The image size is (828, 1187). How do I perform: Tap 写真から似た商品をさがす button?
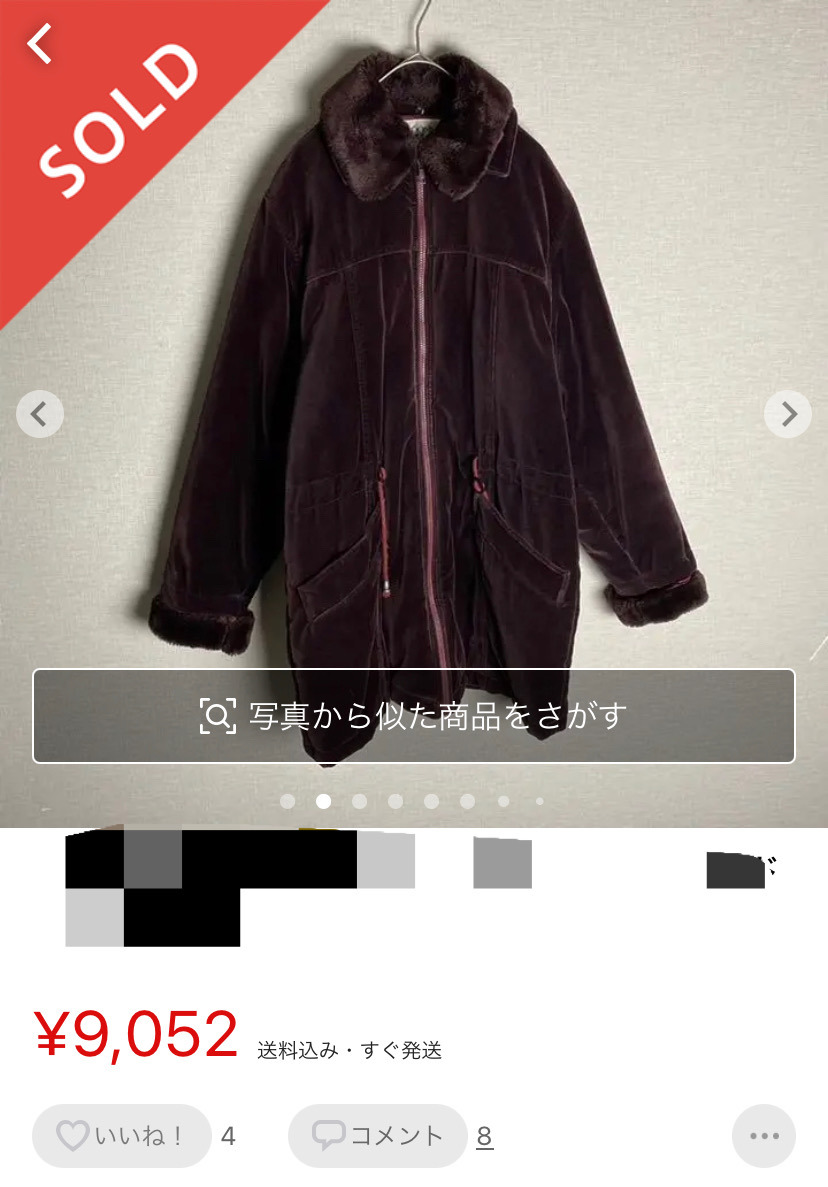tap(414, 716)
